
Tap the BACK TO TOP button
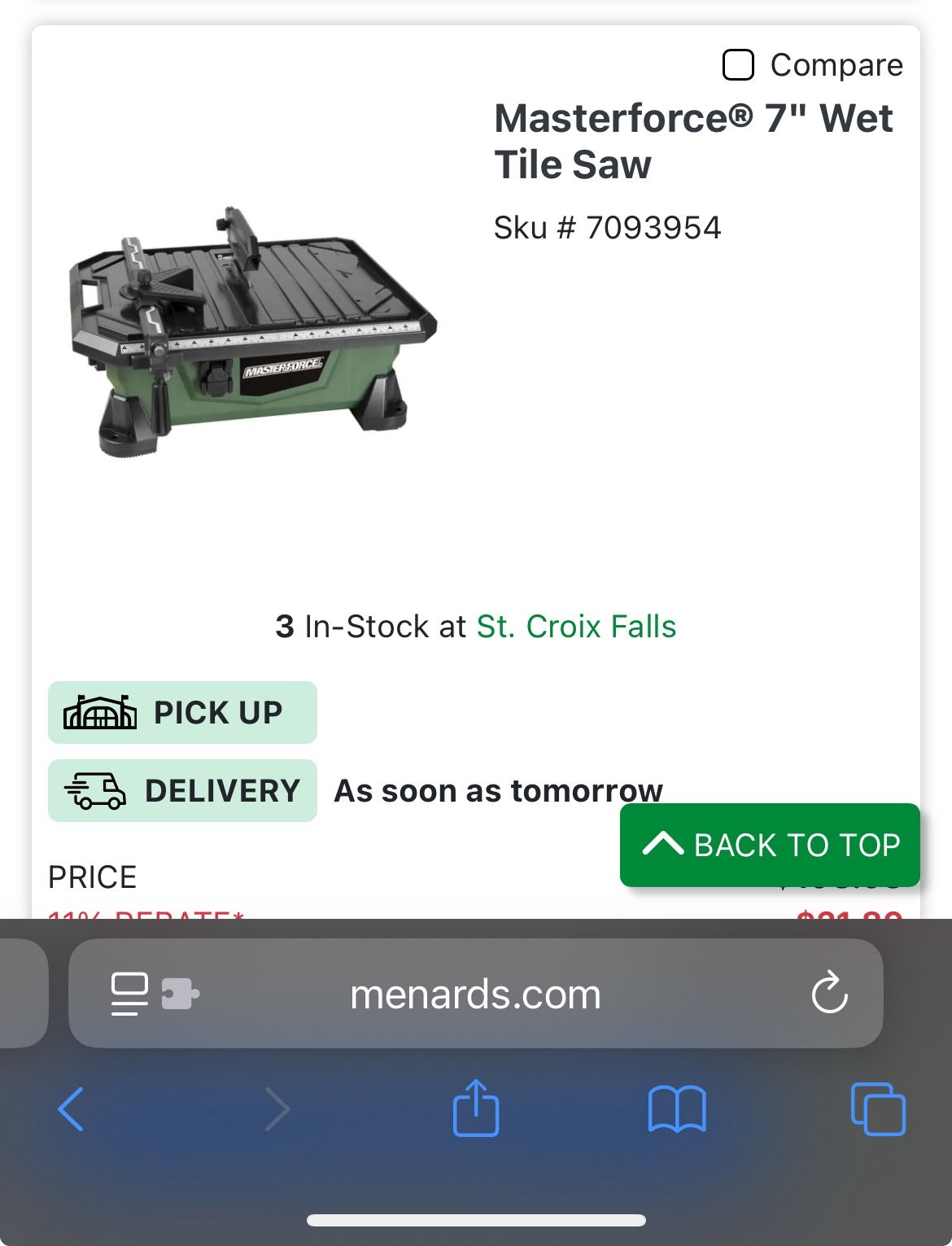[x=770, y=845]
